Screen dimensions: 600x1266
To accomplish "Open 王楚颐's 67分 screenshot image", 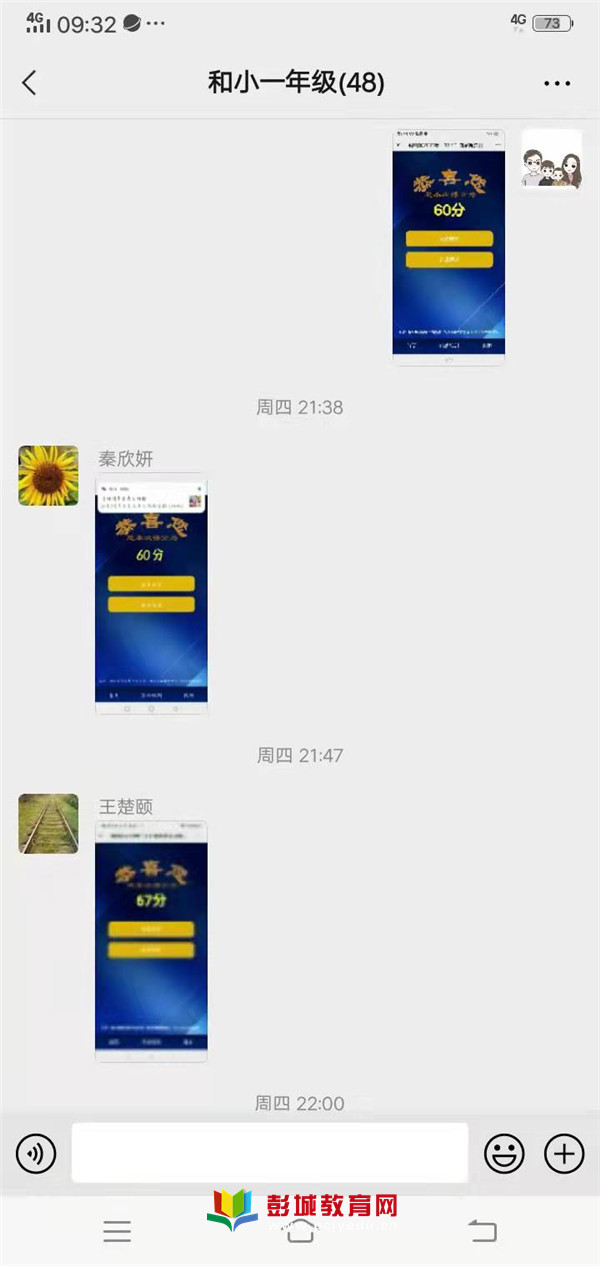I will click(151, 941).
